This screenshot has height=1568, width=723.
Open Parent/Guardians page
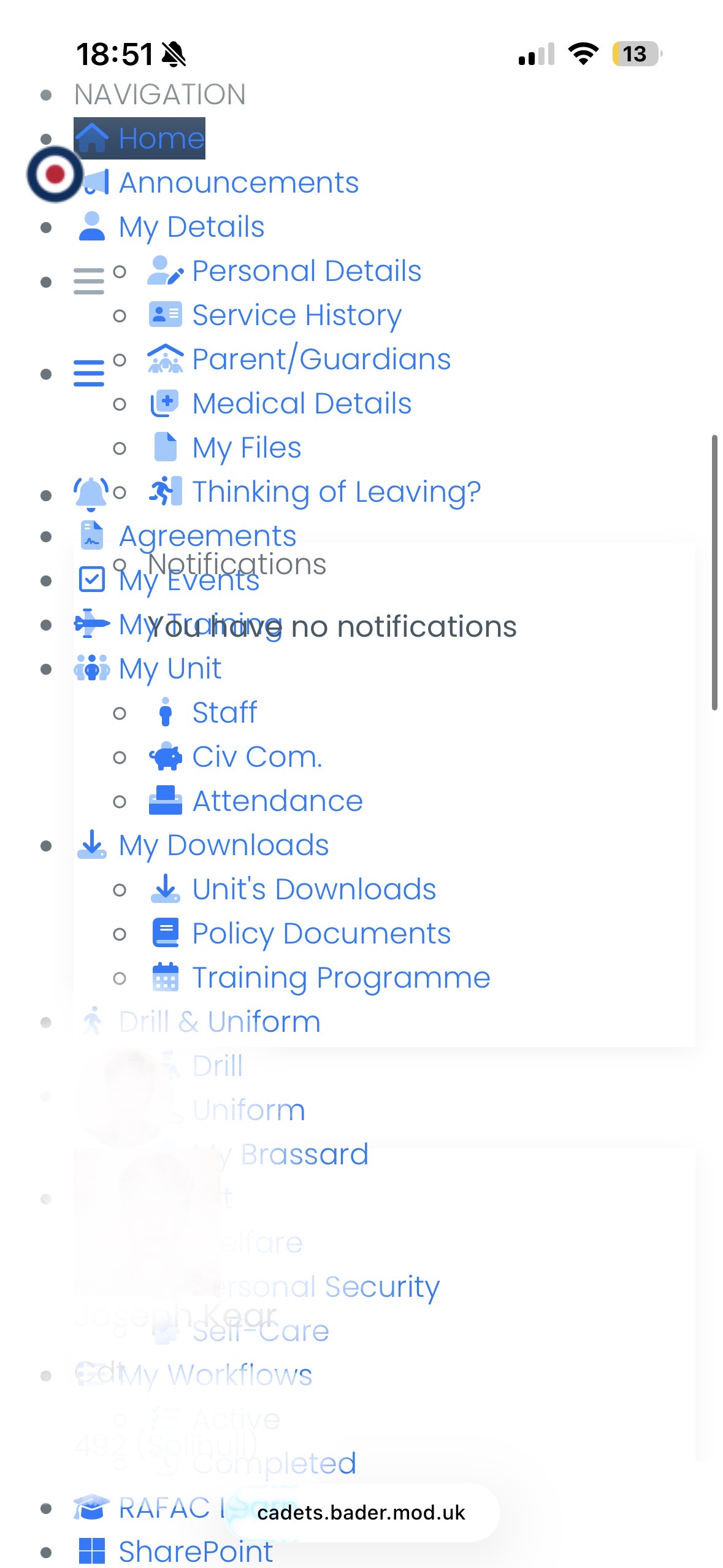tap(321, 359)
